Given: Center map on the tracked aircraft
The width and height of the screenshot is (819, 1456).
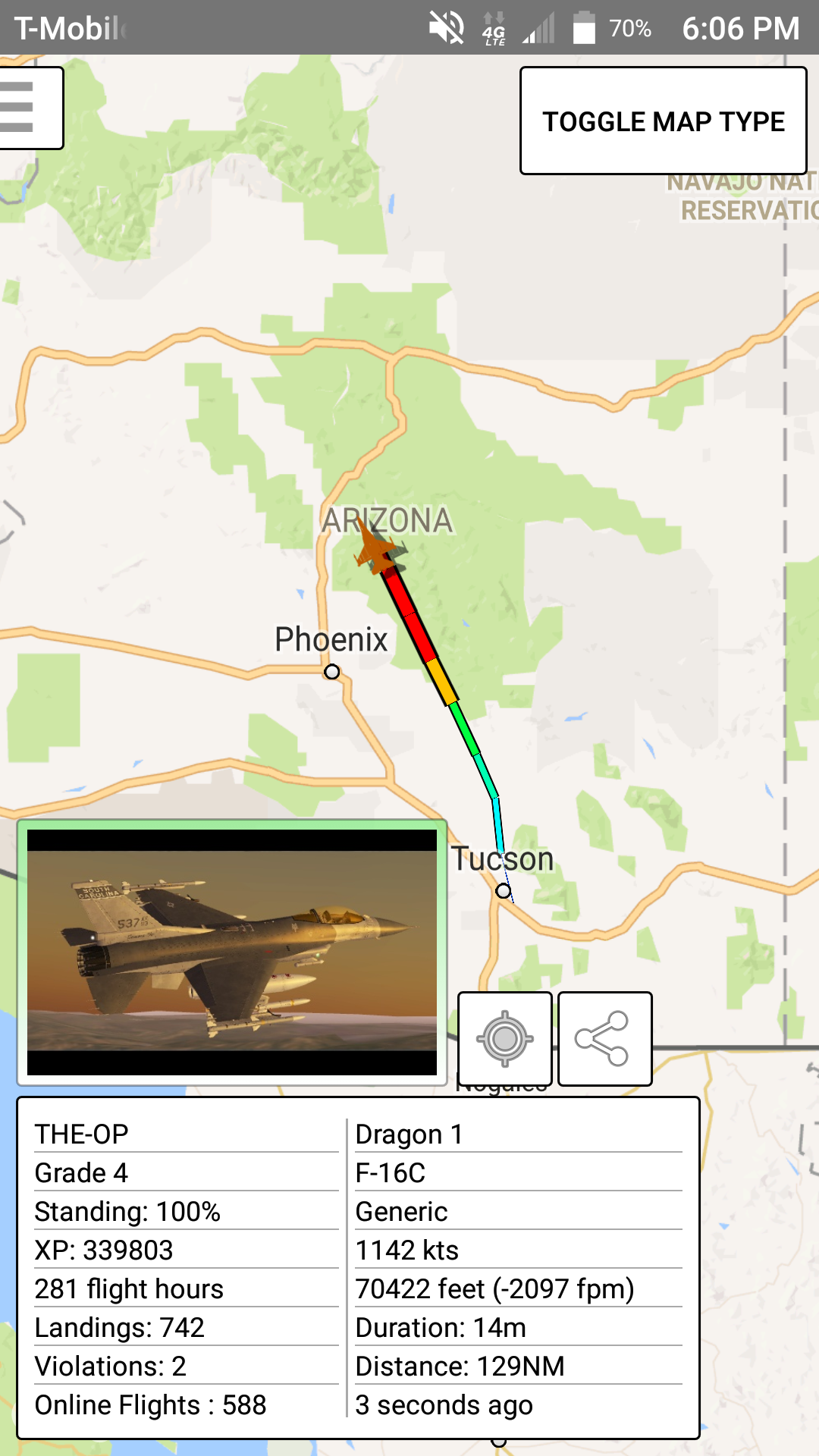Looking at the screenshot, I should tap(505, 1038).
